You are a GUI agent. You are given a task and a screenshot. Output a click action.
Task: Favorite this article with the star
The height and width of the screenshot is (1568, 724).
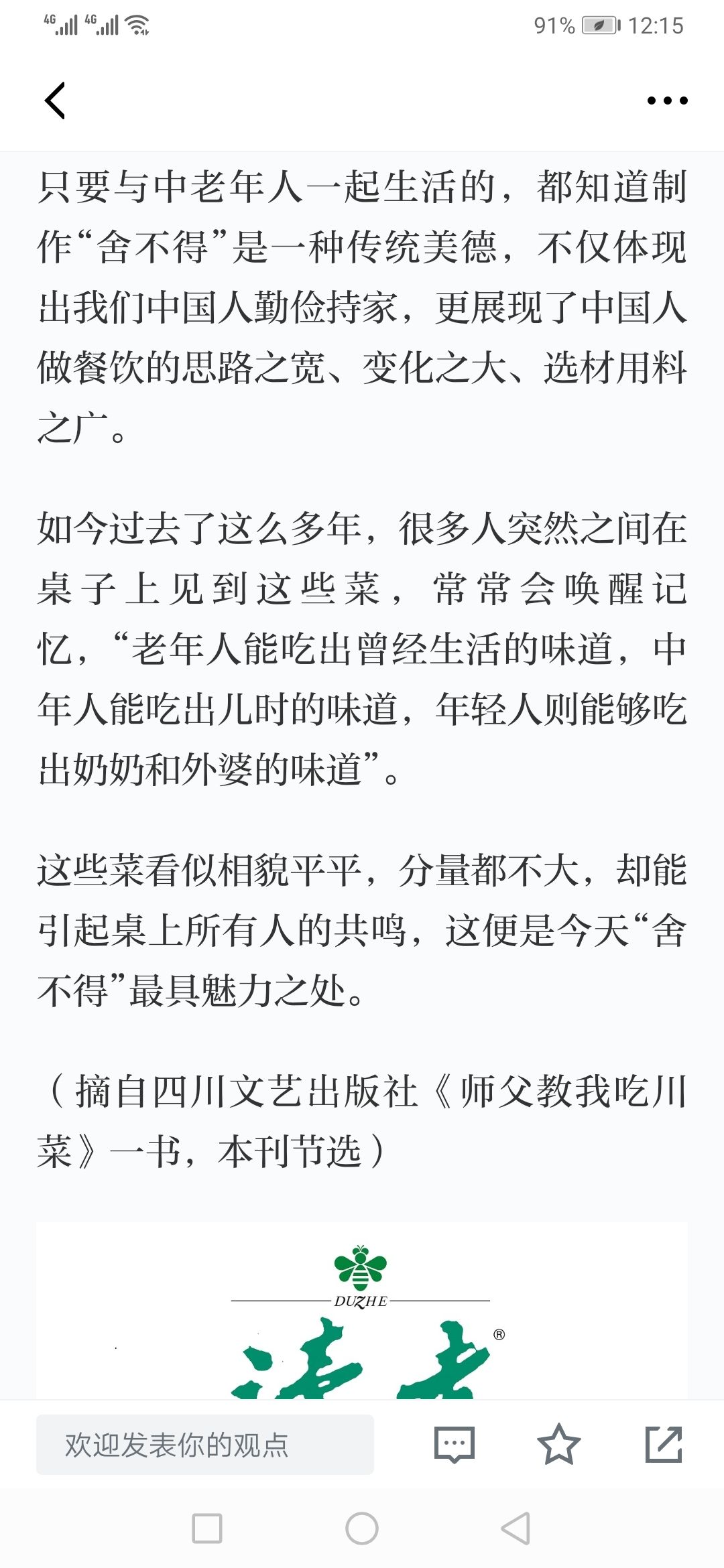tap(559, 1444)
